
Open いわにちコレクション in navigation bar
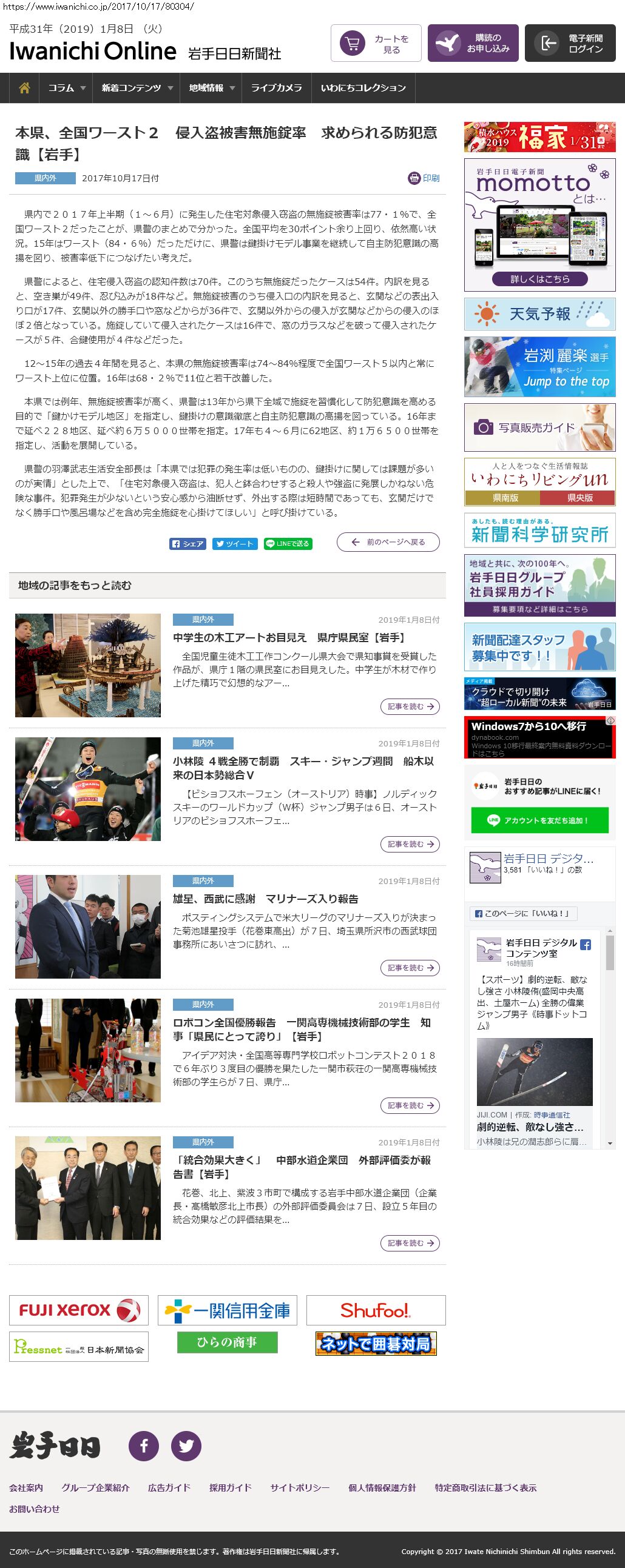[x=363, y=88]
